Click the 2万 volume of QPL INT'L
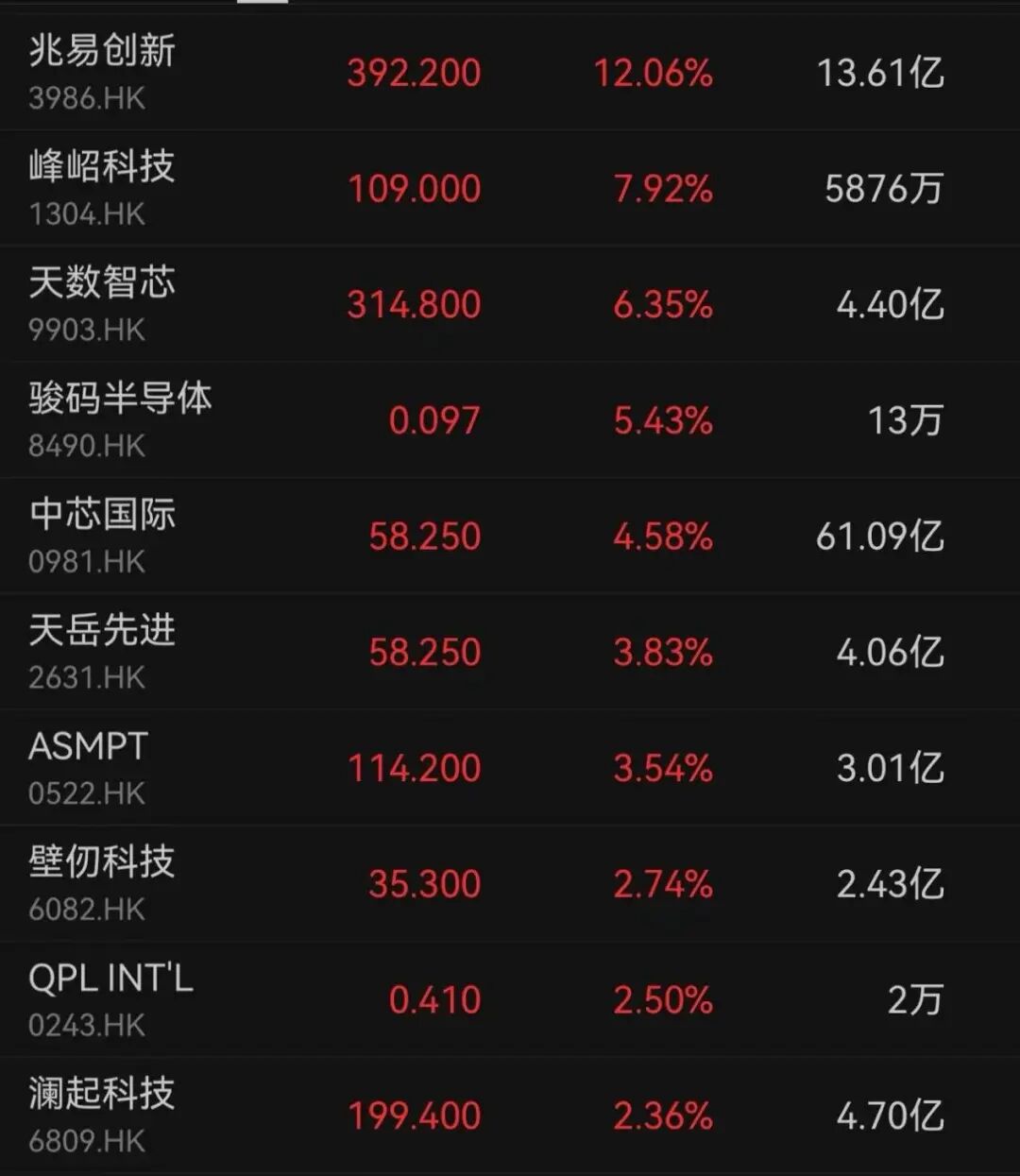Viewport: 1020px width, 1176px height. point(913,999)
